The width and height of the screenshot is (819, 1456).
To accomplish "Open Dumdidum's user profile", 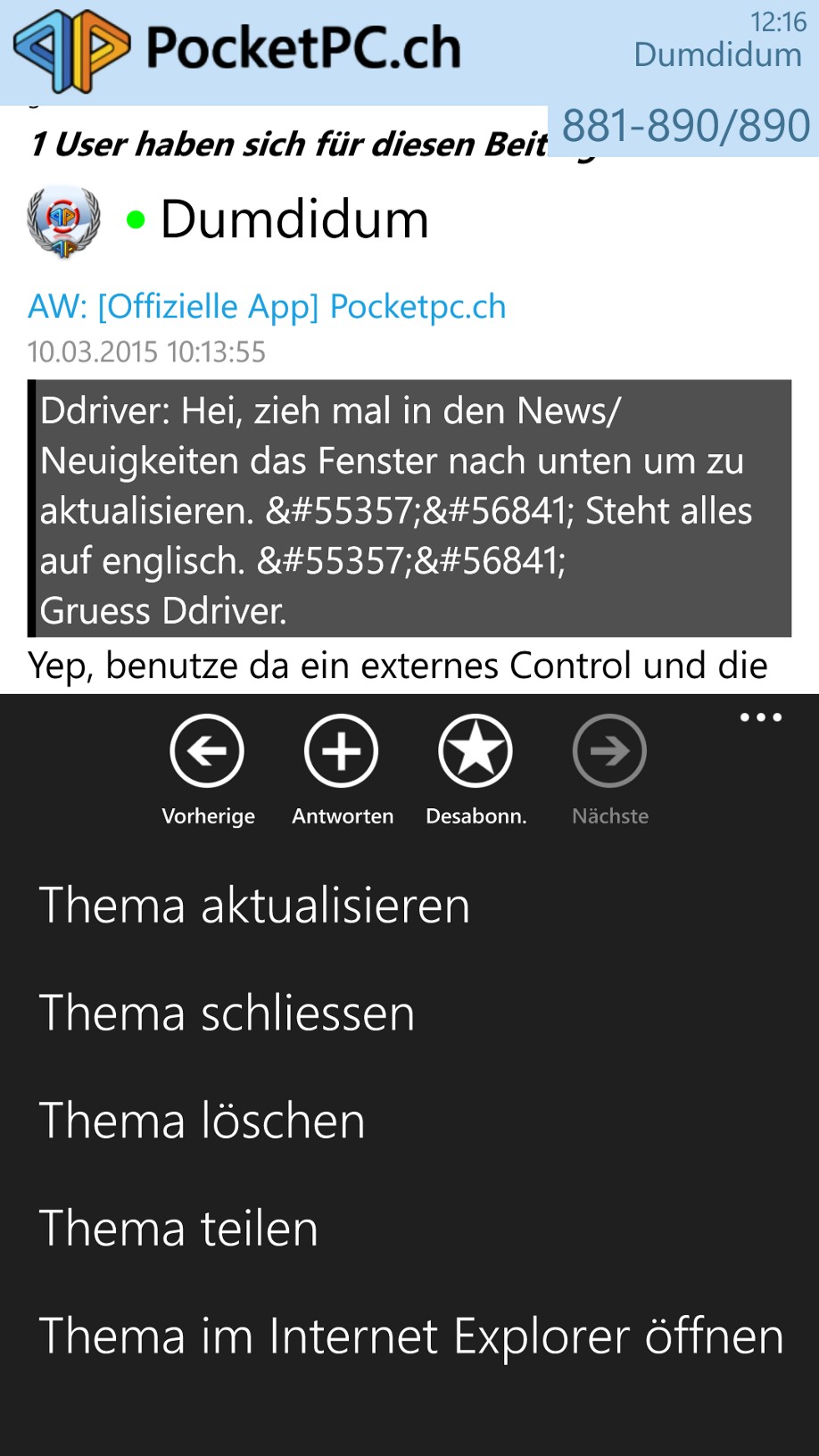I will pos(294,219).
